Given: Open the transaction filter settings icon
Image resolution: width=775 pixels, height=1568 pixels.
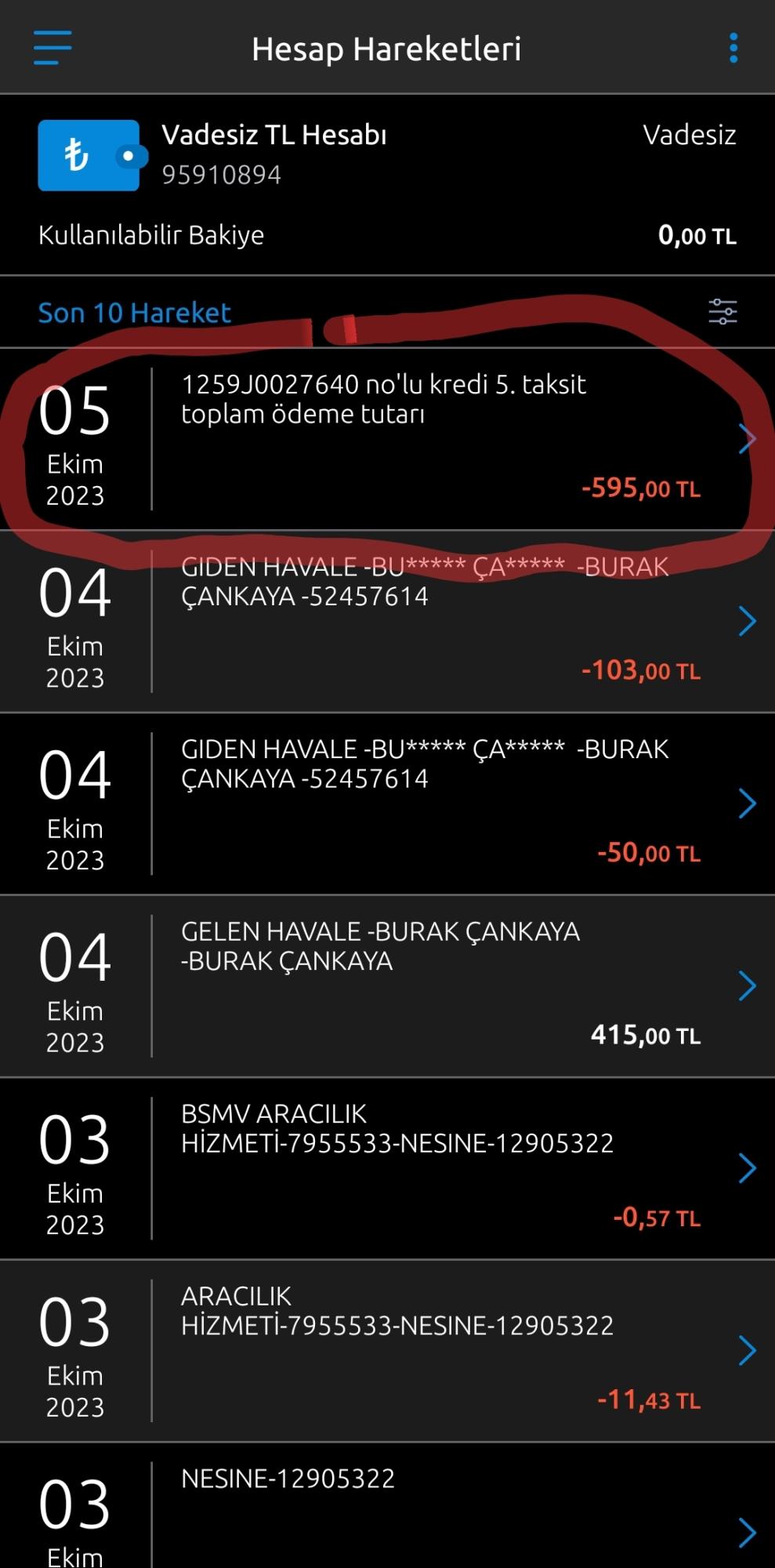Looking at the screenshot, I should (722, 312).
